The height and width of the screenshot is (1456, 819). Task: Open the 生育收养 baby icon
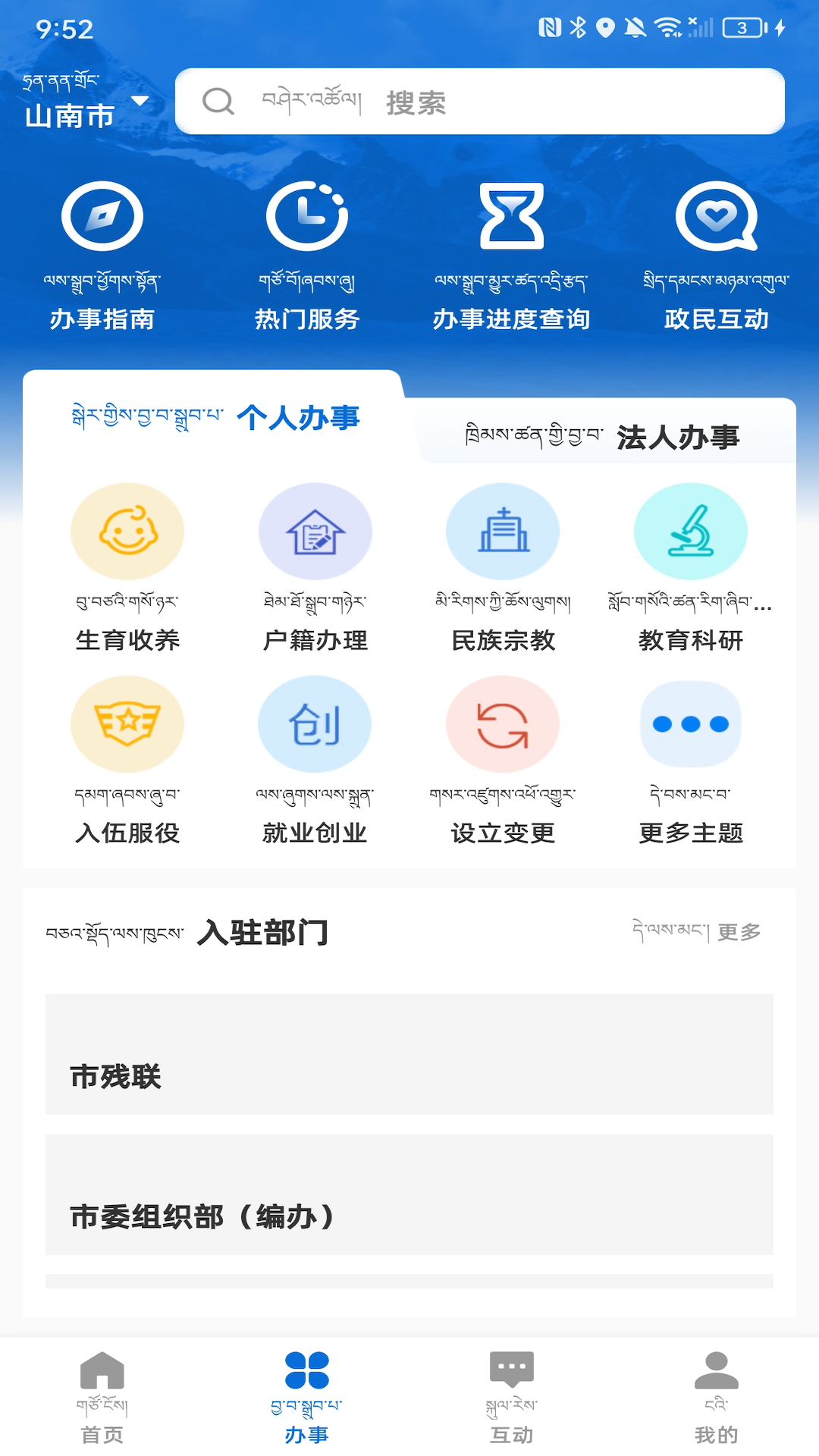click(127, 531)
